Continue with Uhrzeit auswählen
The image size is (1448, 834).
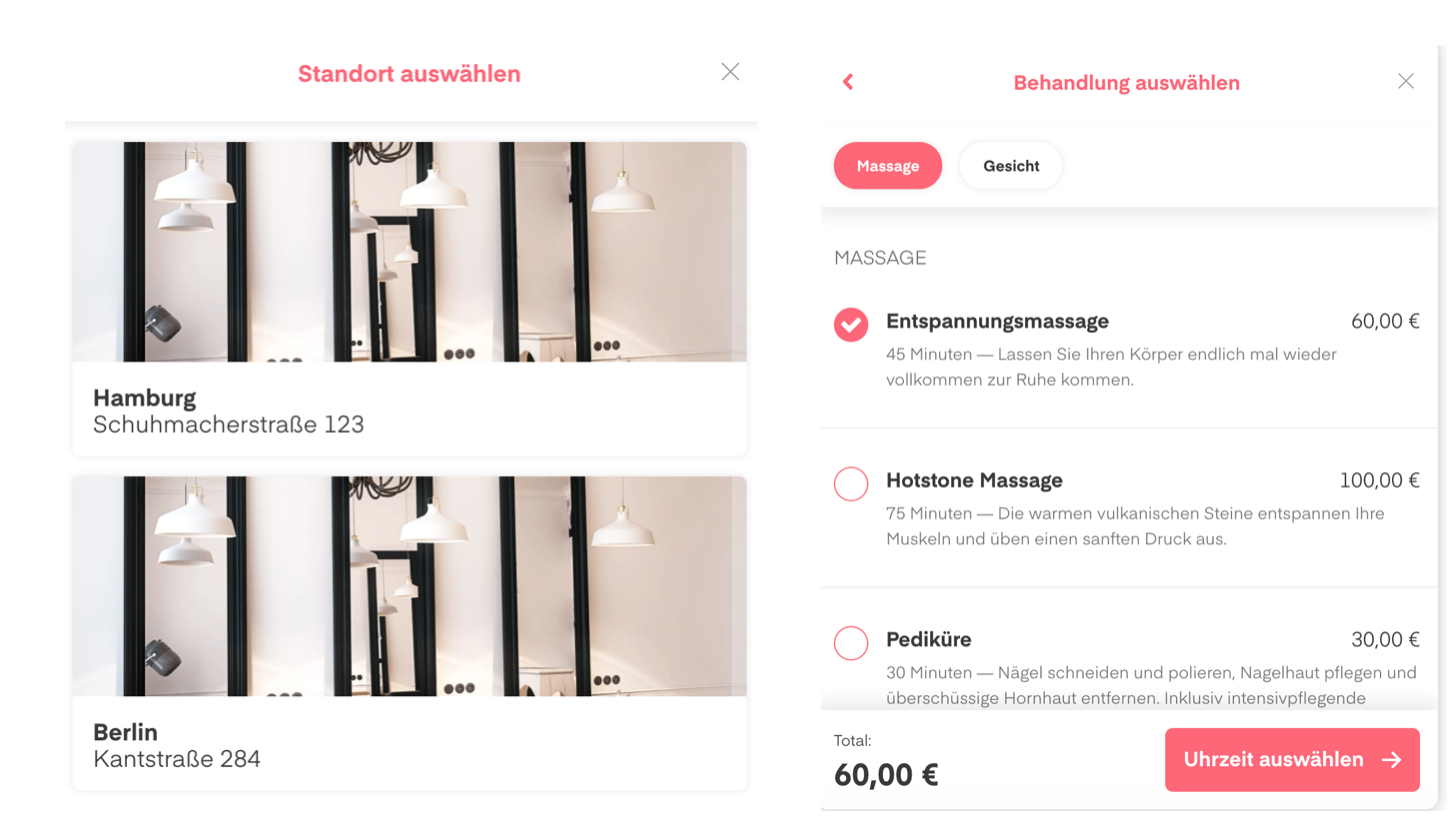1291,760
